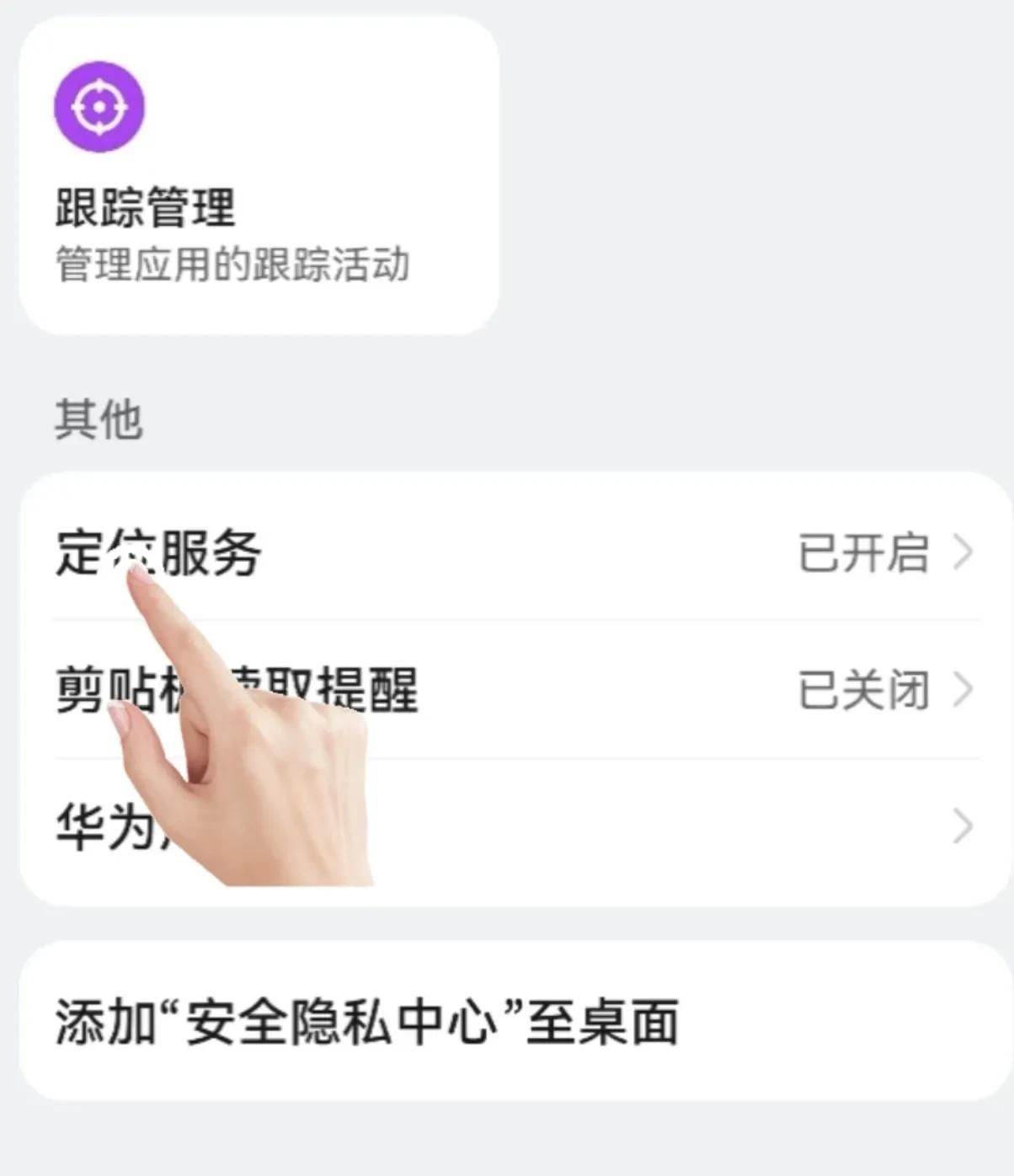The height and width of the screenshot is (1176, 1014).
Task: Open 剪贴板读取提醒 settings
Action: coord(505,691)
